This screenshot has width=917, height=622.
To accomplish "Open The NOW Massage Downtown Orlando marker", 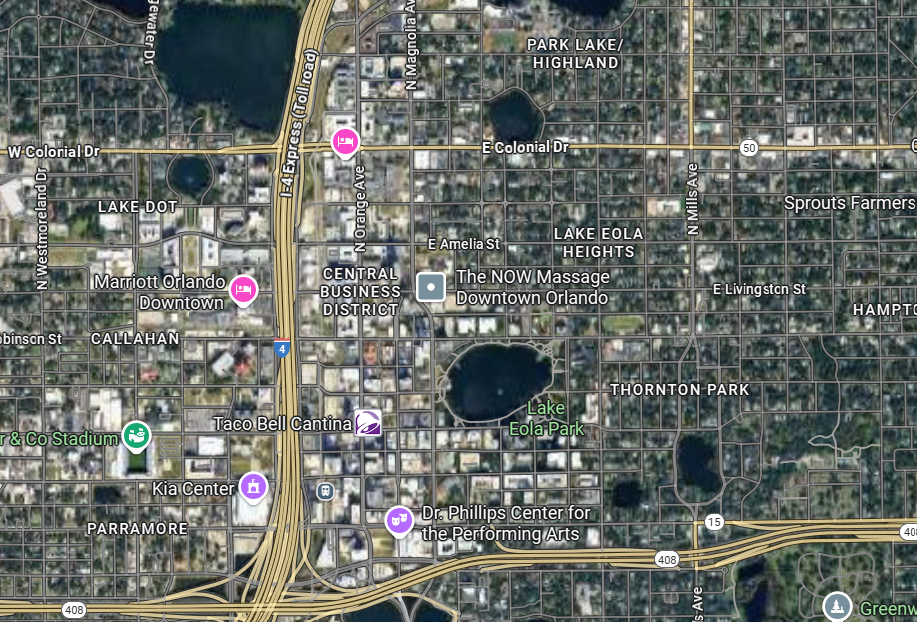I will pyautogui.click(x=431, y=288).
